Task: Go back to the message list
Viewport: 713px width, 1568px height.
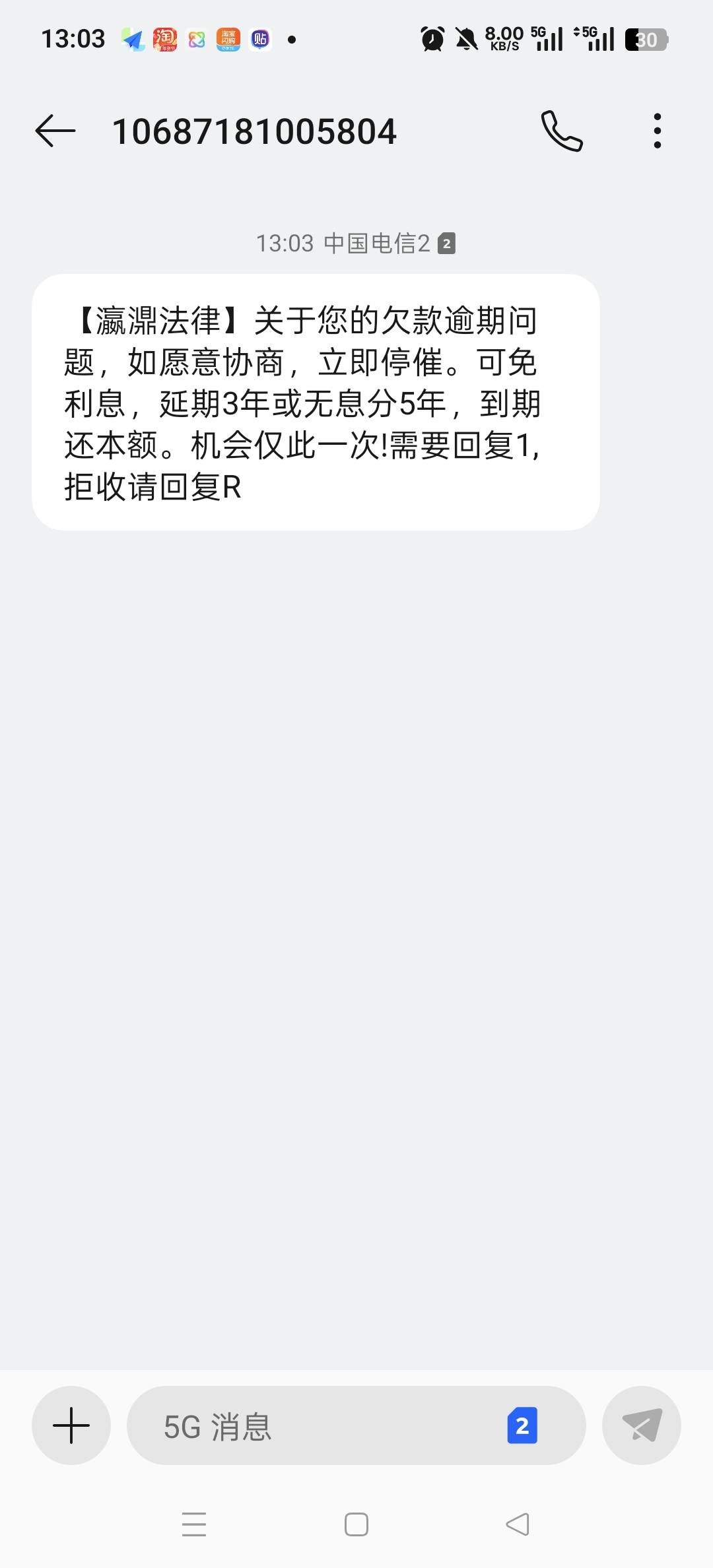Action: pyautogui.click(x=55, y=130)
